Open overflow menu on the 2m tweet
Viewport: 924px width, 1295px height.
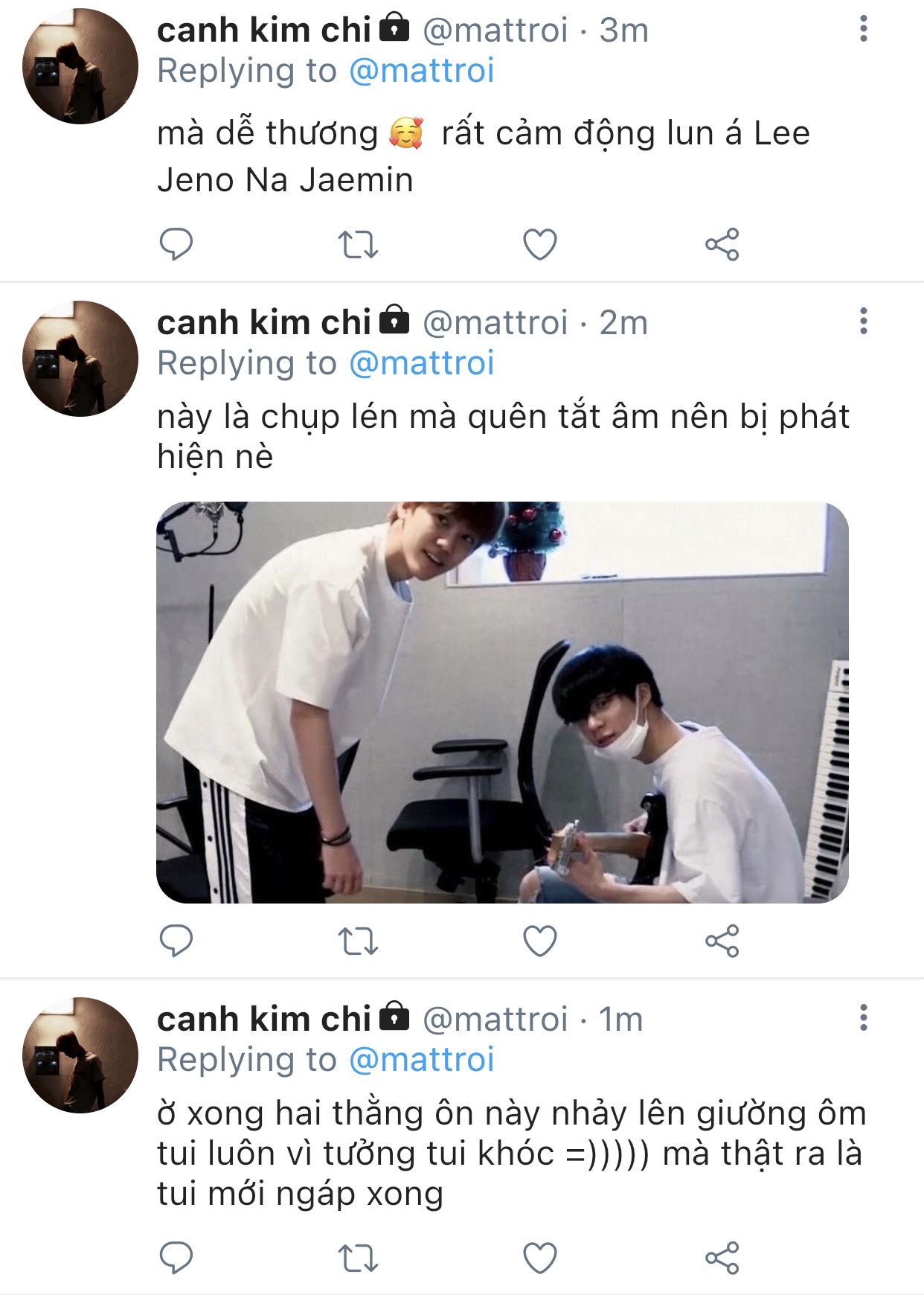[863, 322]
